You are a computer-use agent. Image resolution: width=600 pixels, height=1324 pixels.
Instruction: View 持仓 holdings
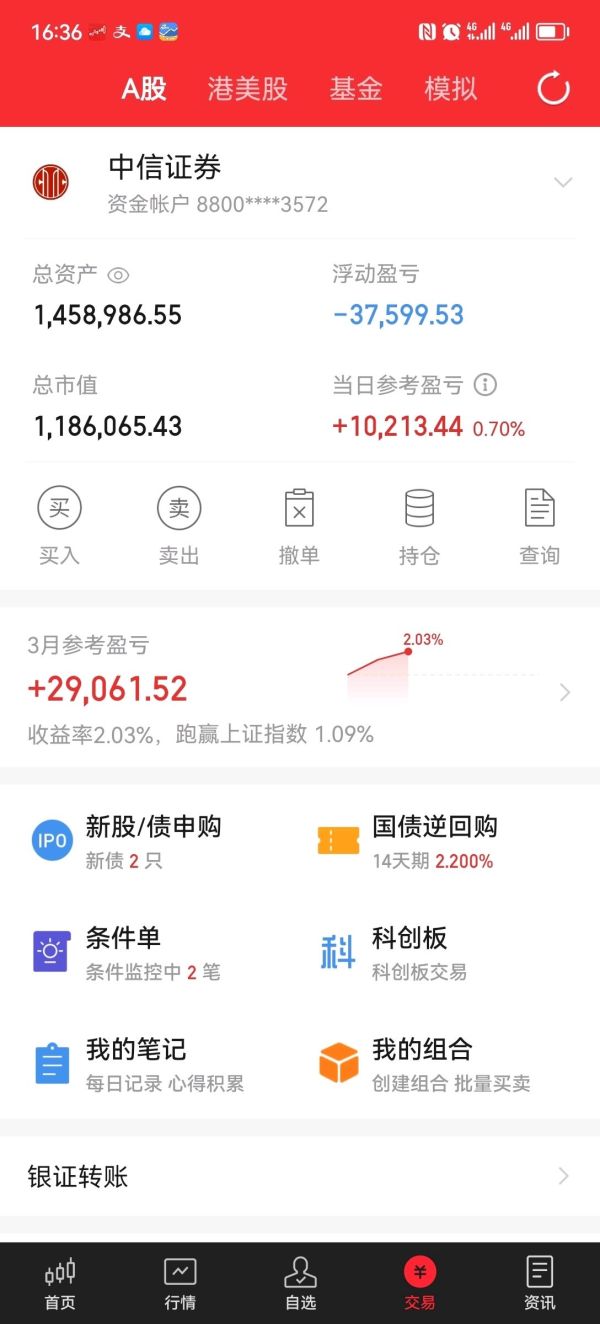[x=419, y=527]
